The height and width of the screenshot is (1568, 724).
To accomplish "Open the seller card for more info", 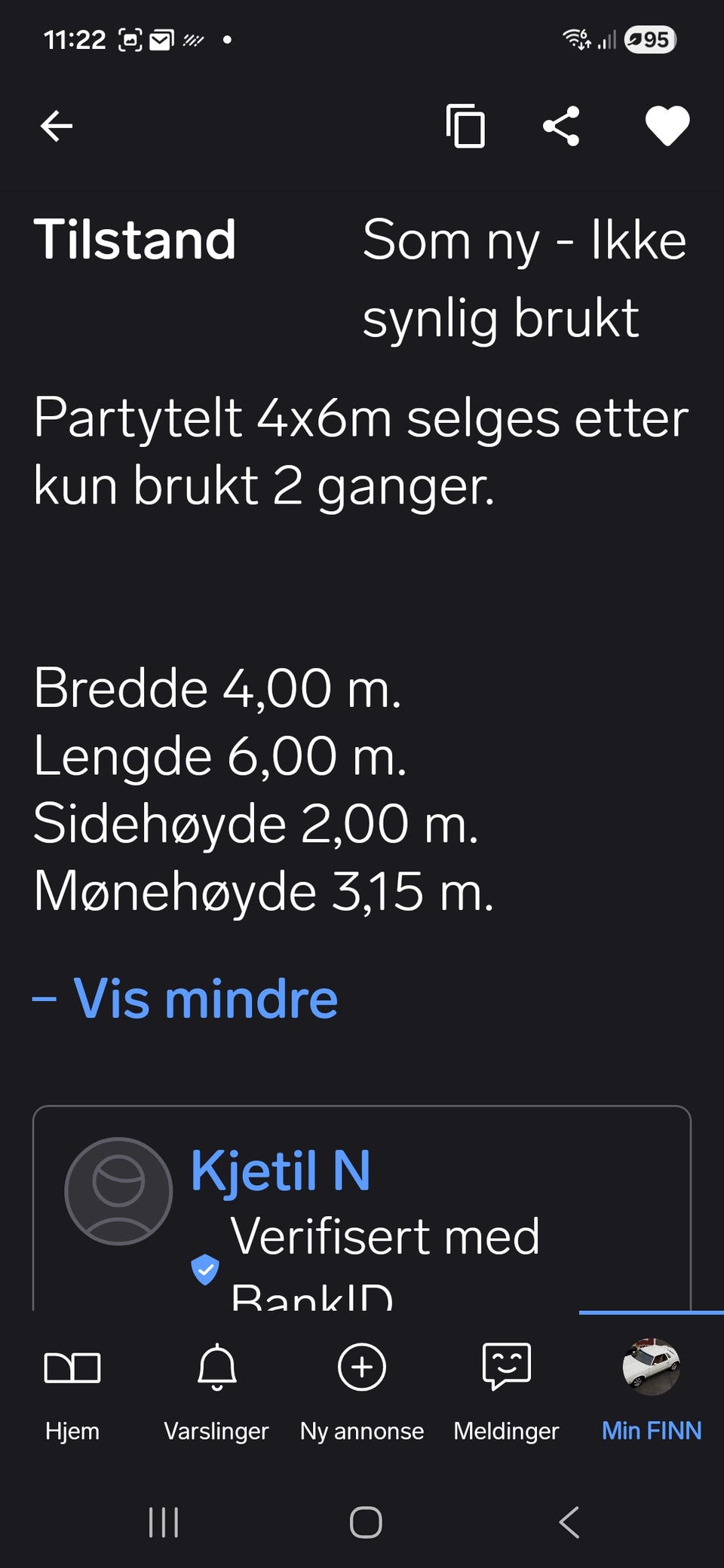I will tap(362, 1206).
